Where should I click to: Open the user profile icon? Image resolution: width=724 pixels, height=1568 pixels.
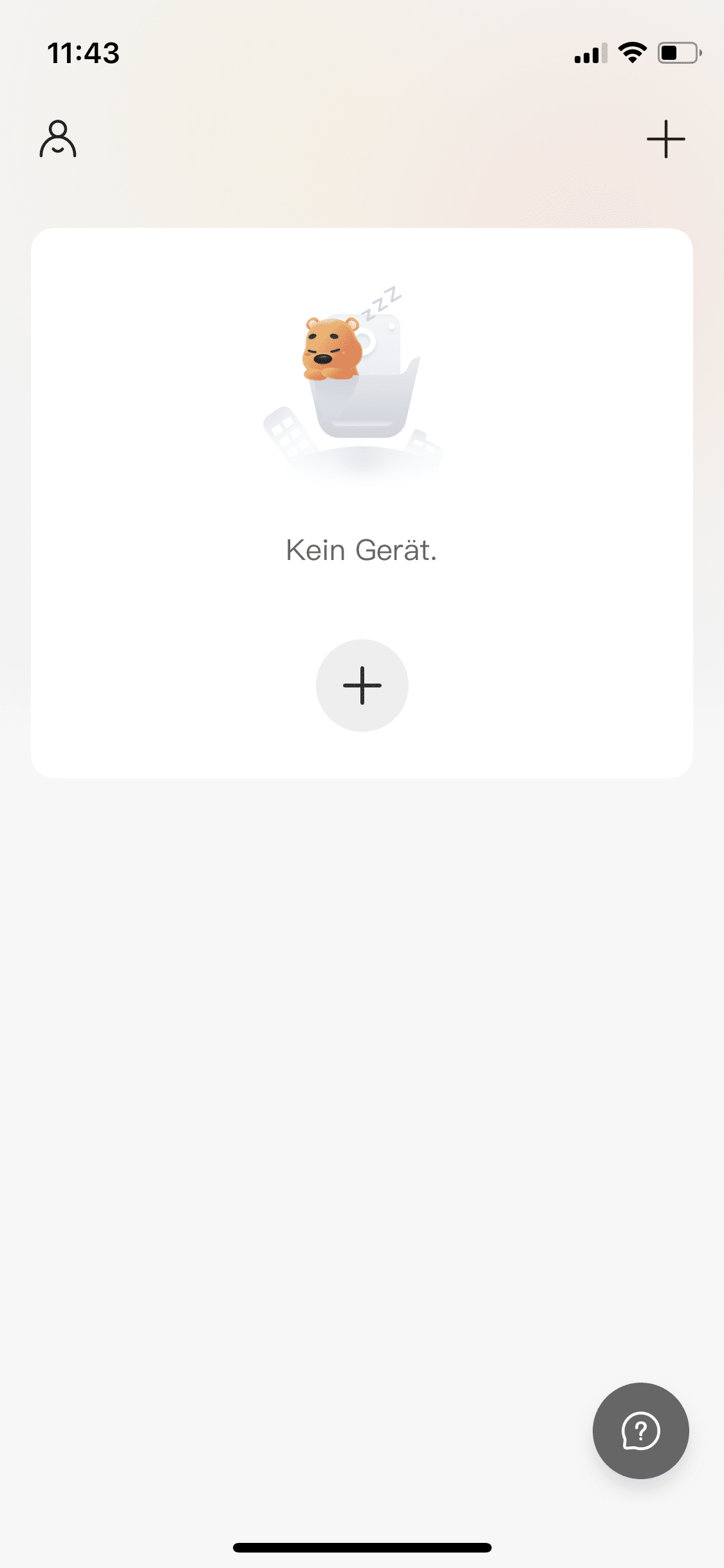pos(58,138)
